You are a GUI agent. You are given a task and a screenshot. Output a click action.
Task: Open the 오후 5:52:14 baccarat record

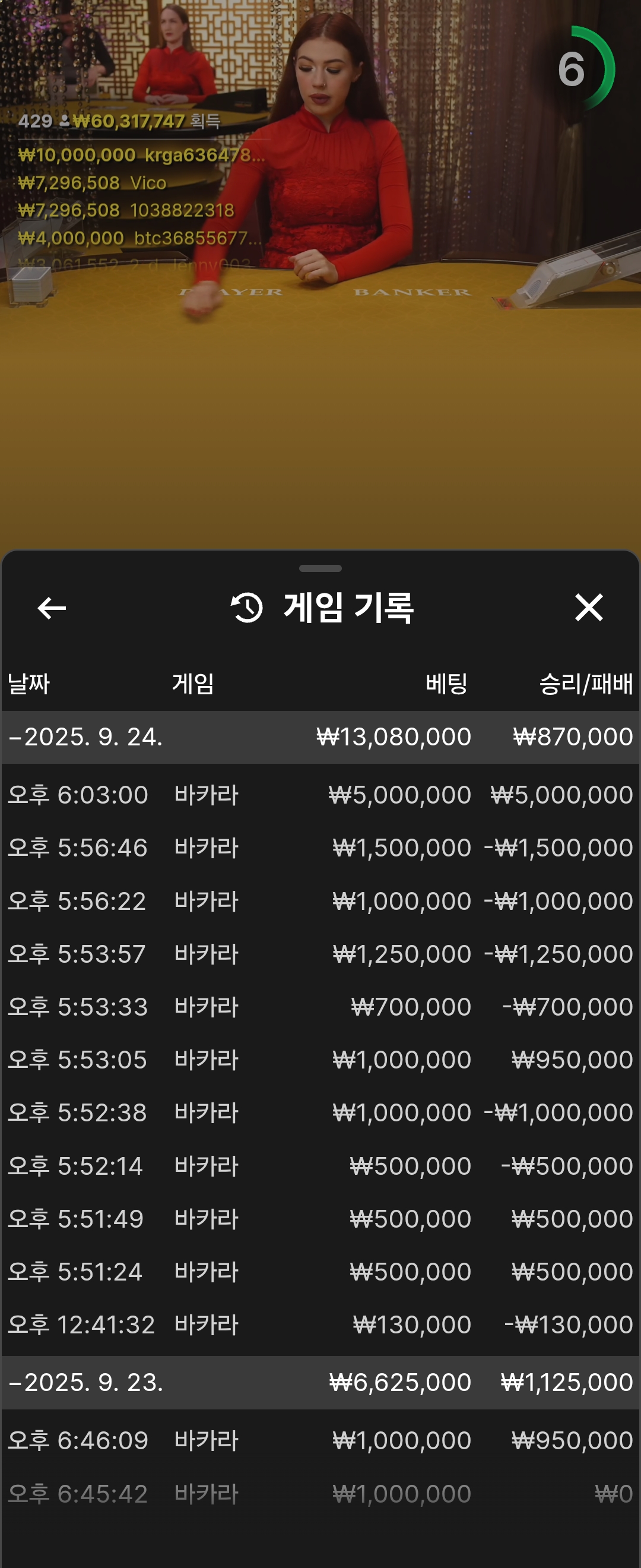pyautogui.click(x=320, y=1166)
